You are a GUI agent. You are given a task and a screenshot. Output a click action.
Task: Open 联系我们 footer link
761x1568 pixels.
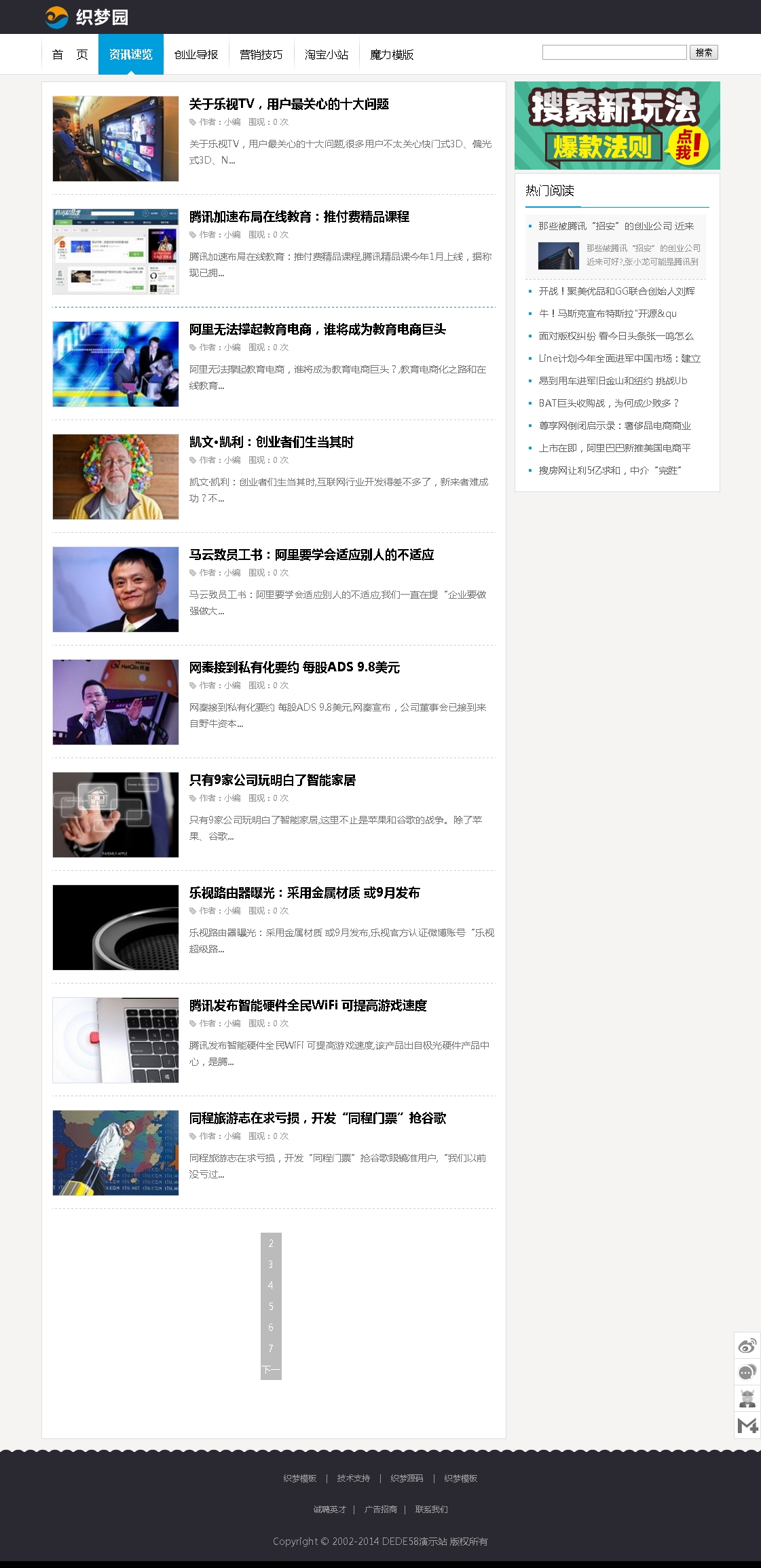[x=431, y=1509]
